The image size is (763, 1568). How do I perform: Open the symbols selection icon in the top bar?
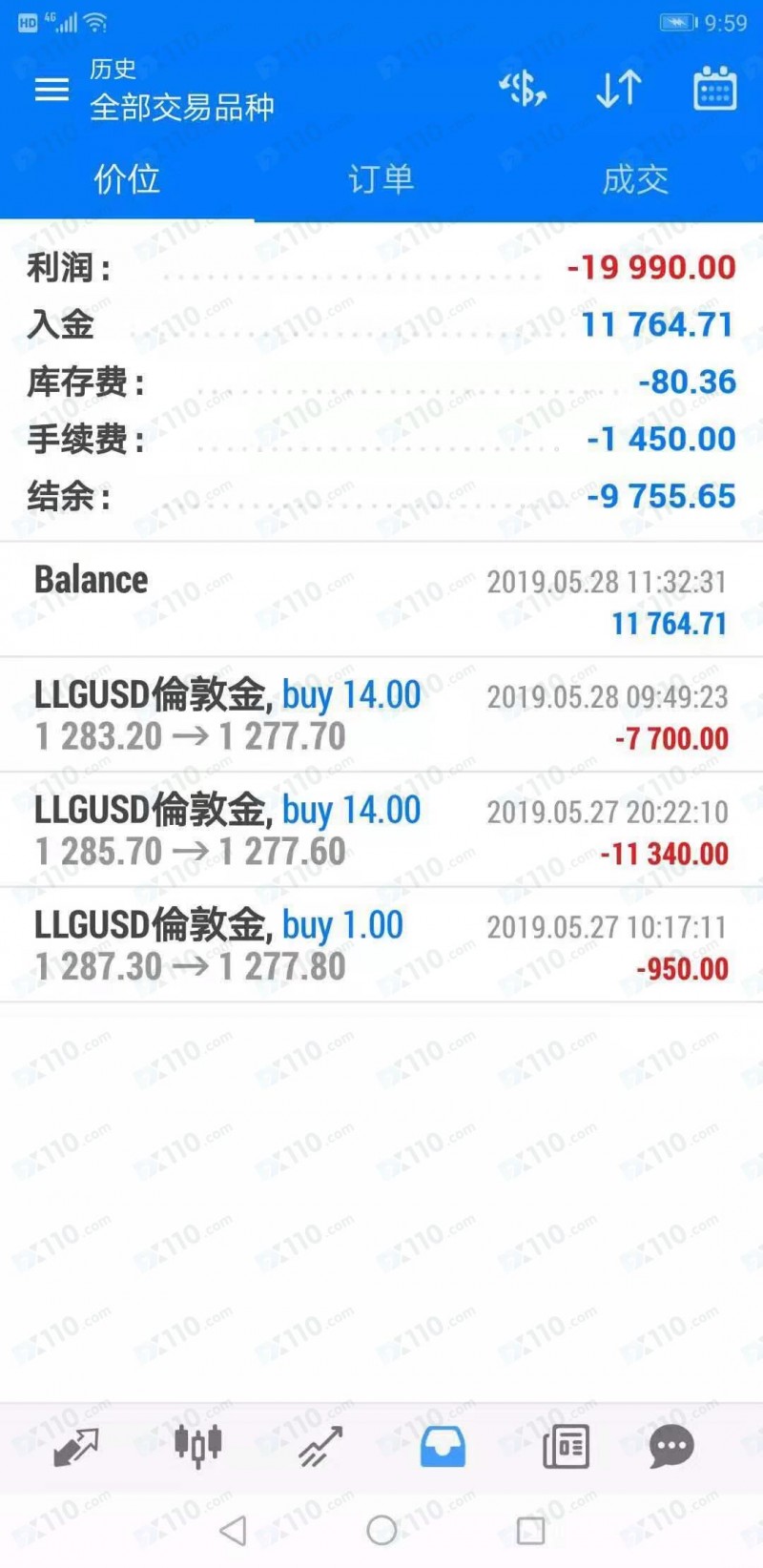pyautogui.click(x=523, y=89)
